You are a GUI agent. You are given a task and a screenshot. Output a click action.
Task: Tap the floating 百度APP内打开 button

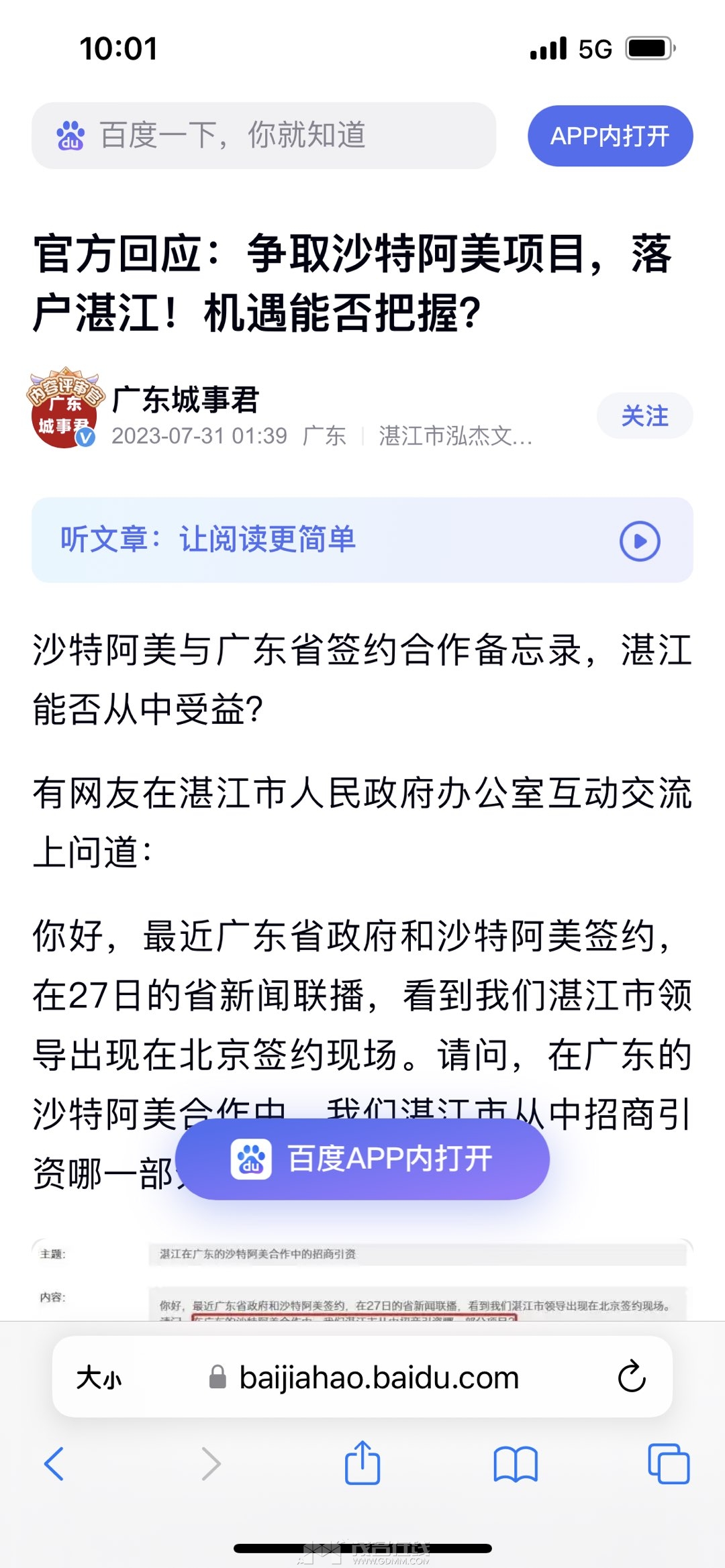[x=362, y=1159]
